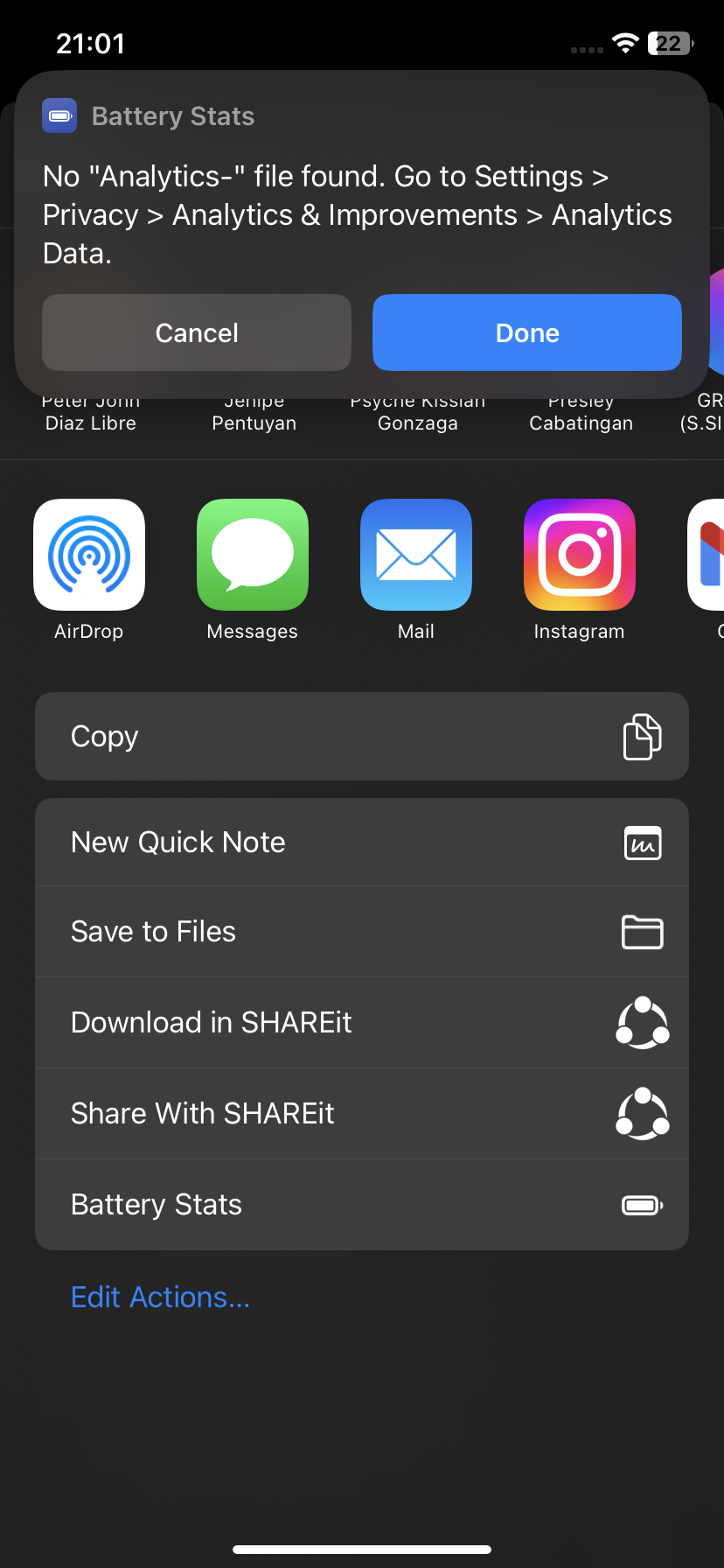724x1568 pixels.
Task: Create a New Quick Note
Action: [362, 843]
